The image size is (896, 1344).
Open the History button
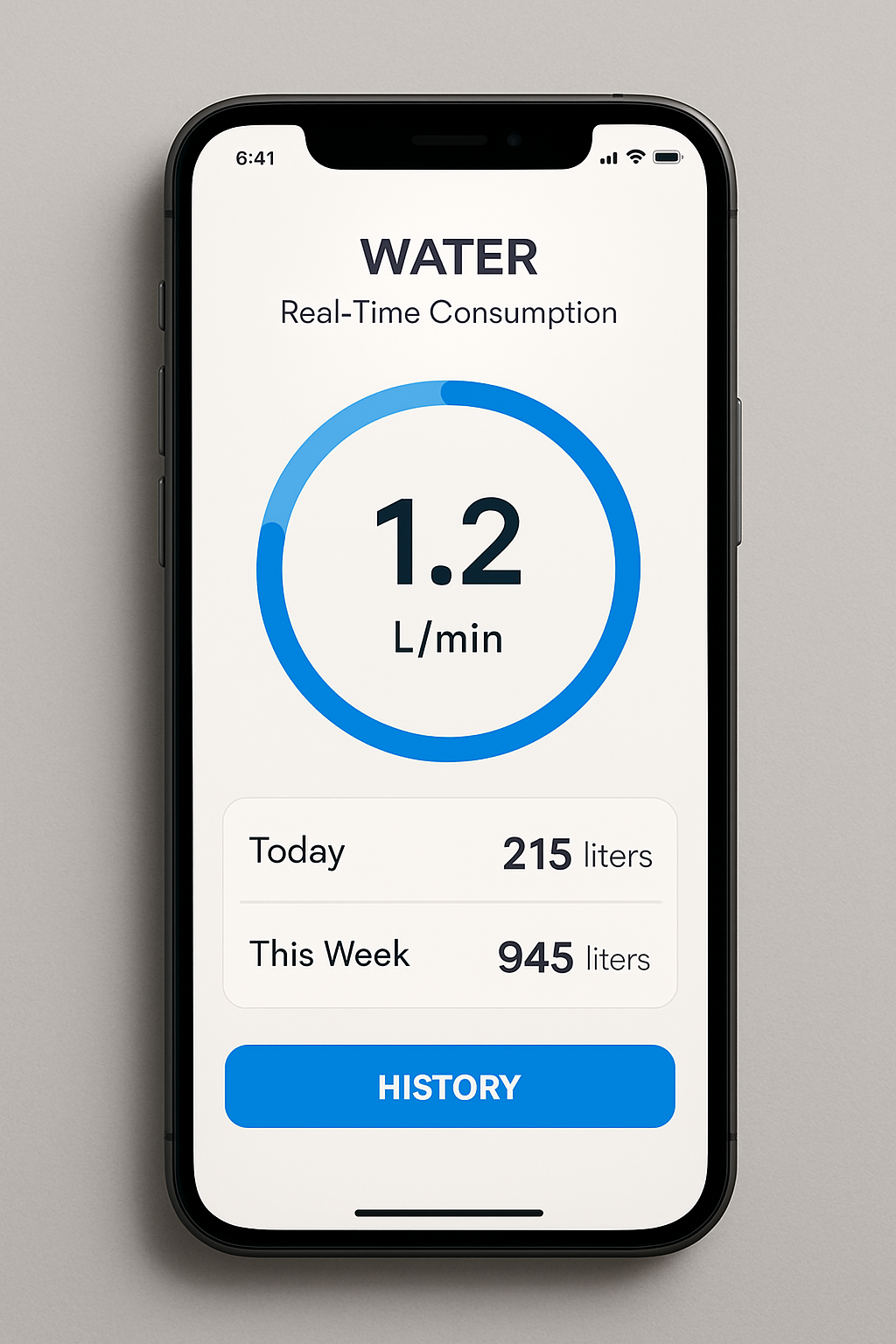[x=450, y=1086]
